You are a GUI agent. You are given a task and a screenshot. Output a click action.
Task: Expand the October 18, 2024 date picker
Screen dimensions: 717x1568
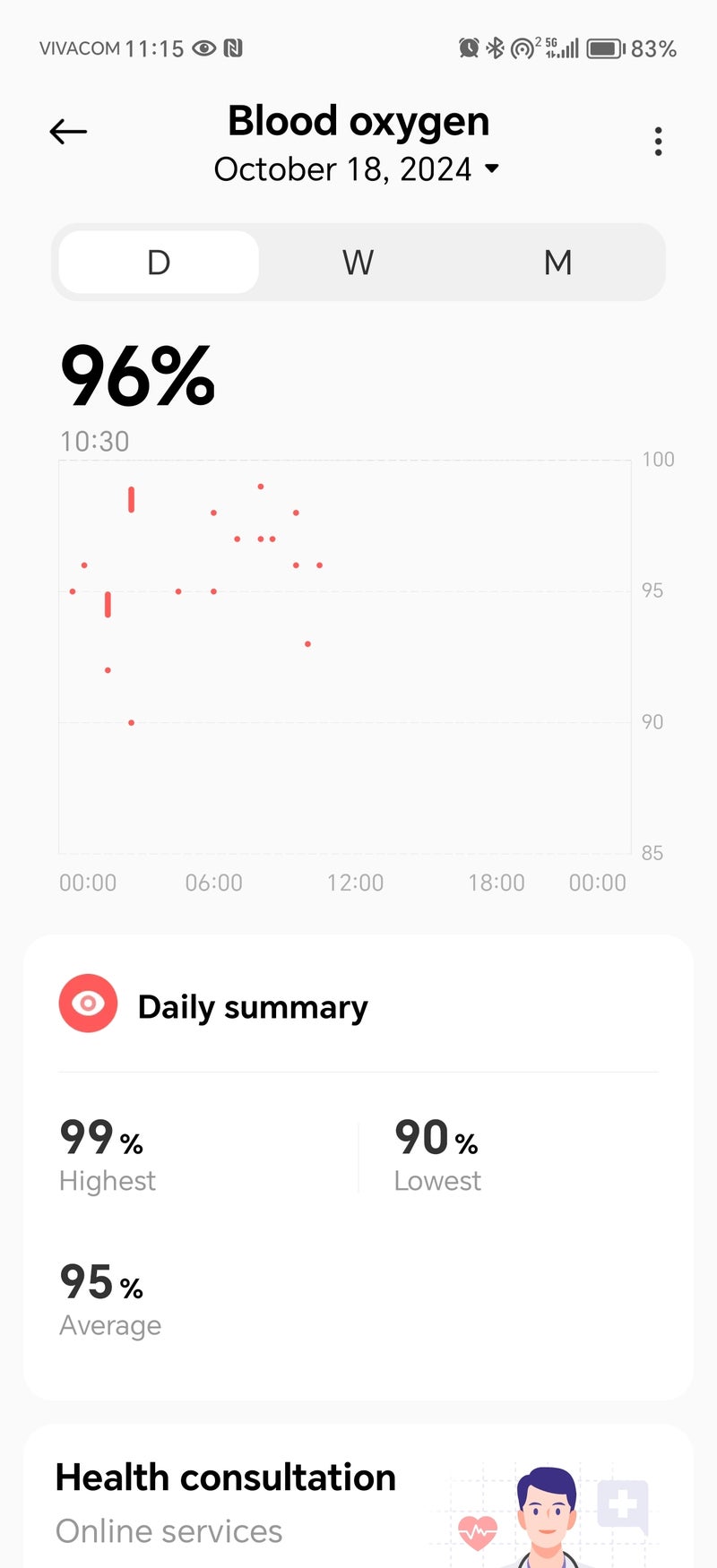pyautogui.click(x=357, y=169)
